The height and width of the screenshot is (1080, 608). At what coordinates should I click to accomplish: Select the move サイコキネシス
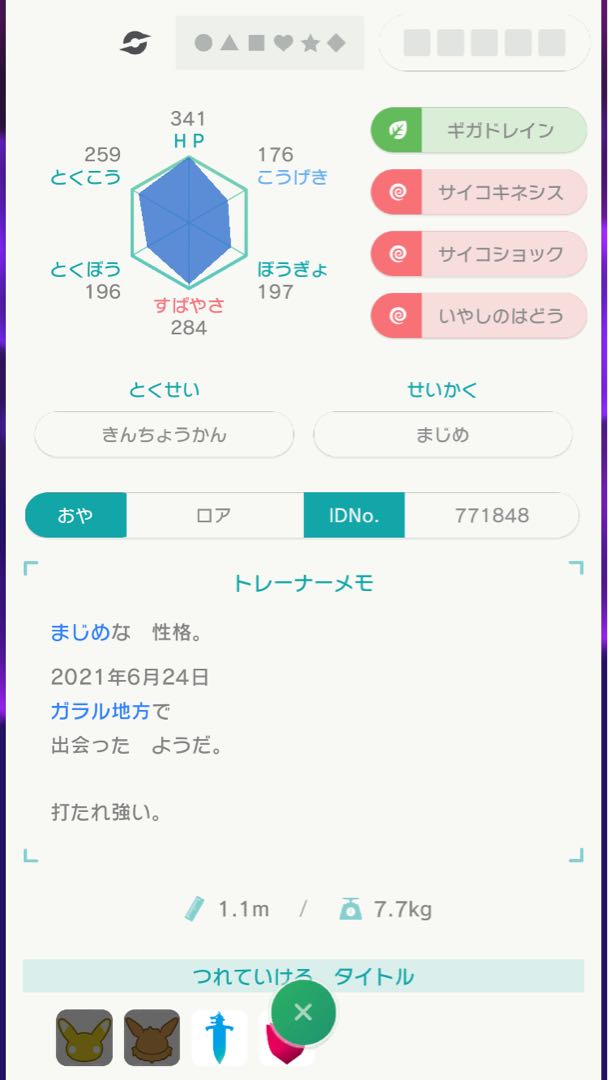tap(478, 193)
